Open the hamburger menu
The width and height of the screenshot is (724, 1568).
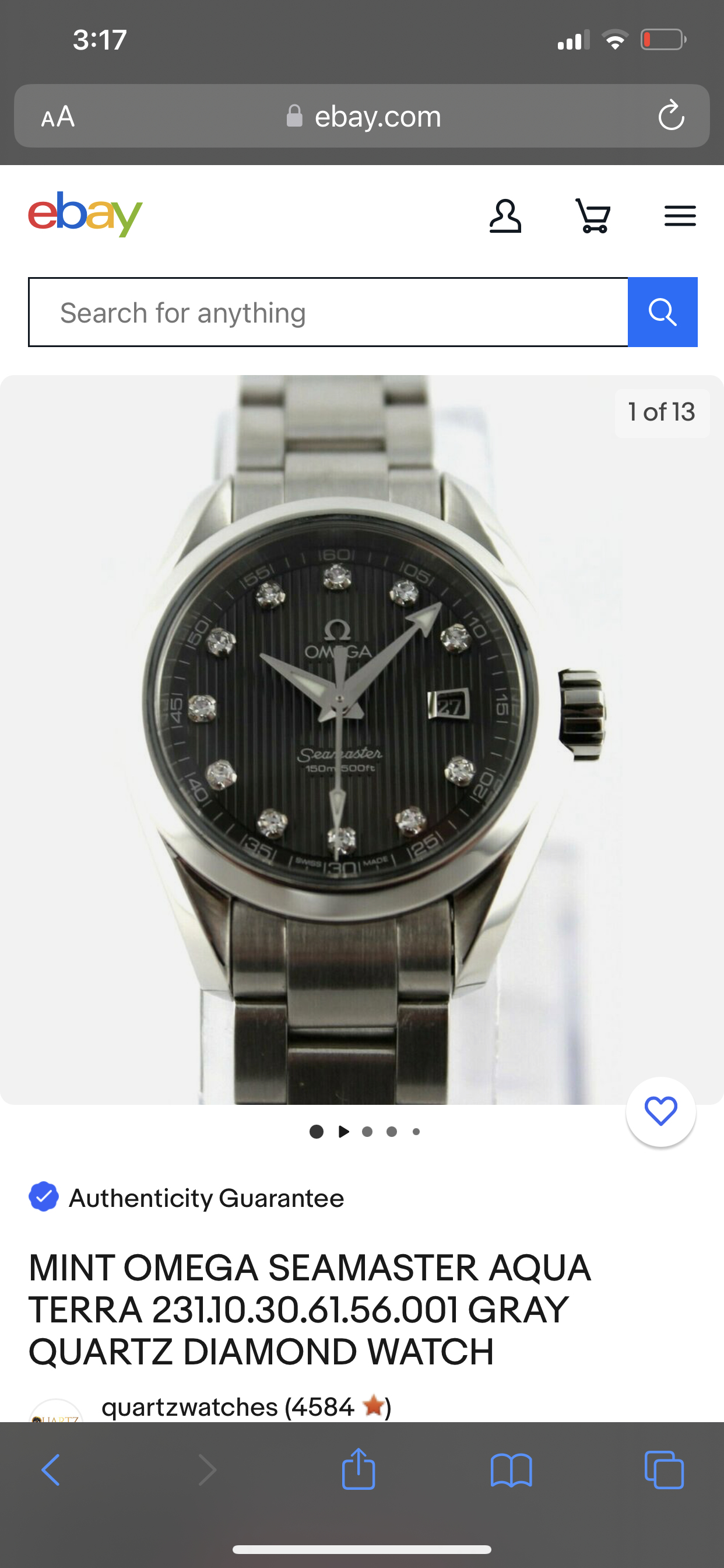coord(680,216)
